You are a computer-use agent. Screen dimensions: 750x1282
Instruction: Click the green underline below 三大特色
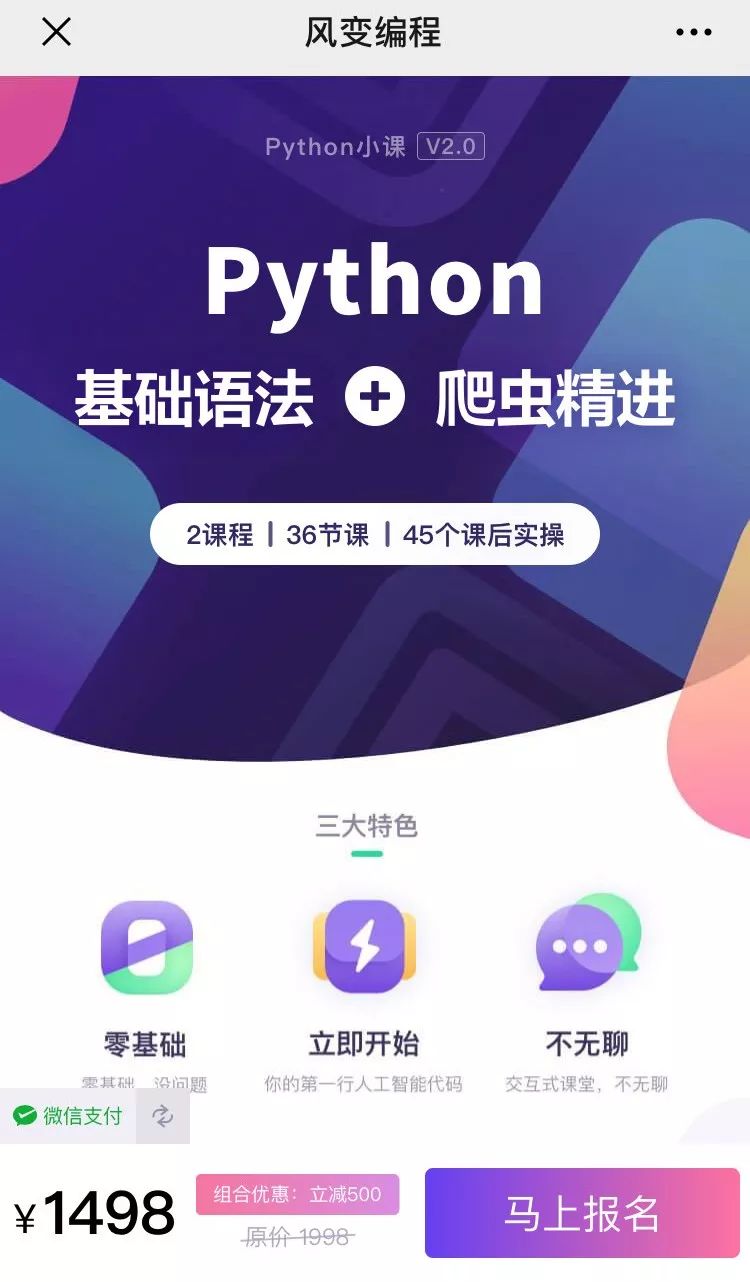367,853
